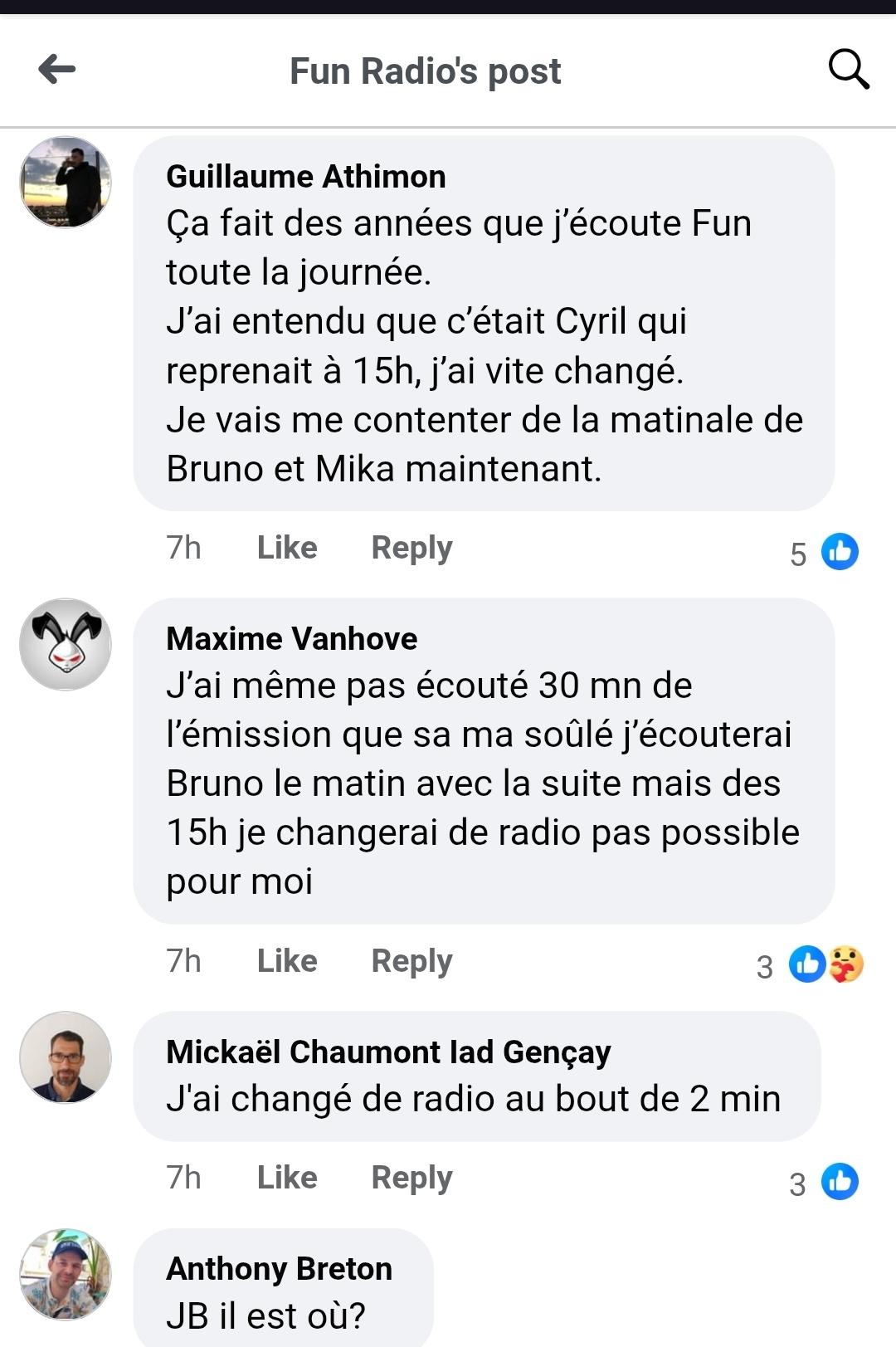
Task: View reactions on Maxime Vanhove's comment
Action: tap(810, 965)
